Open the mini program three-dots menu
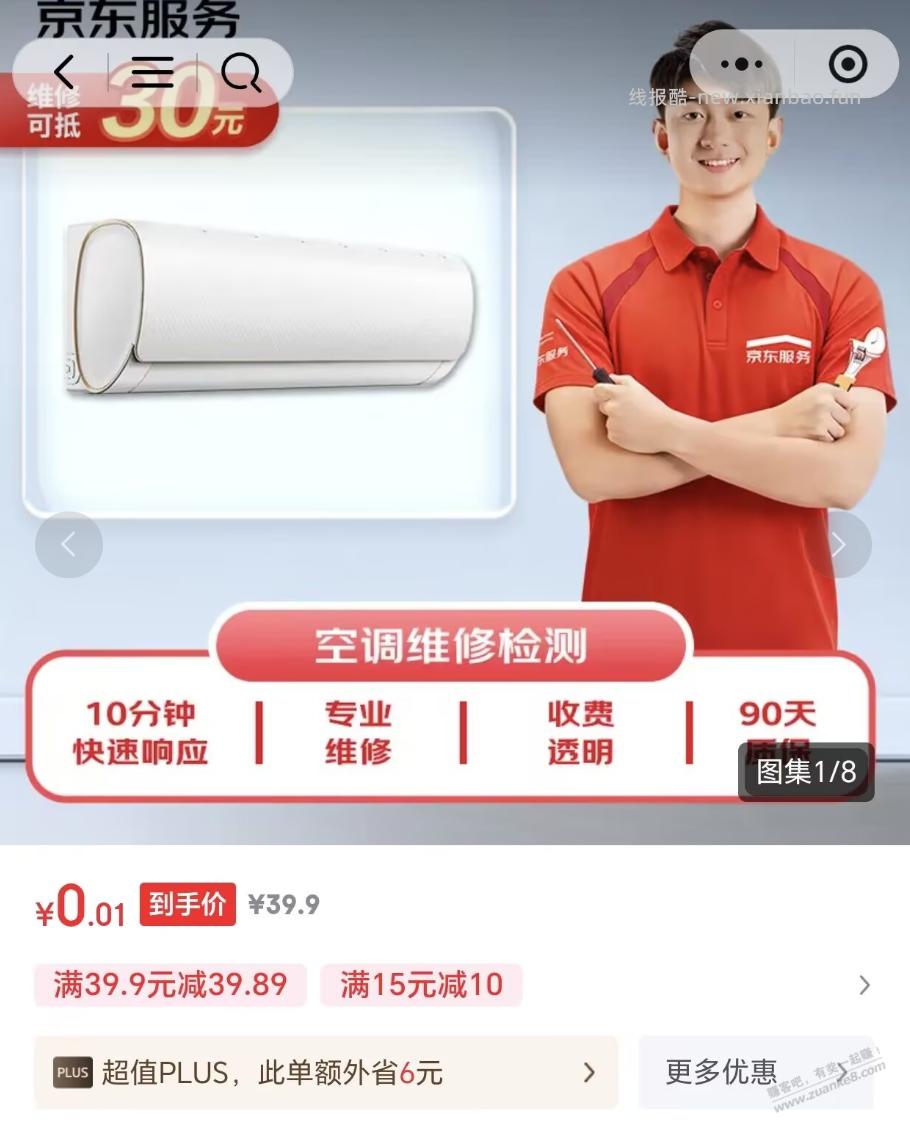The width and height of the screenshot is (910, 1132). [742, 65]
